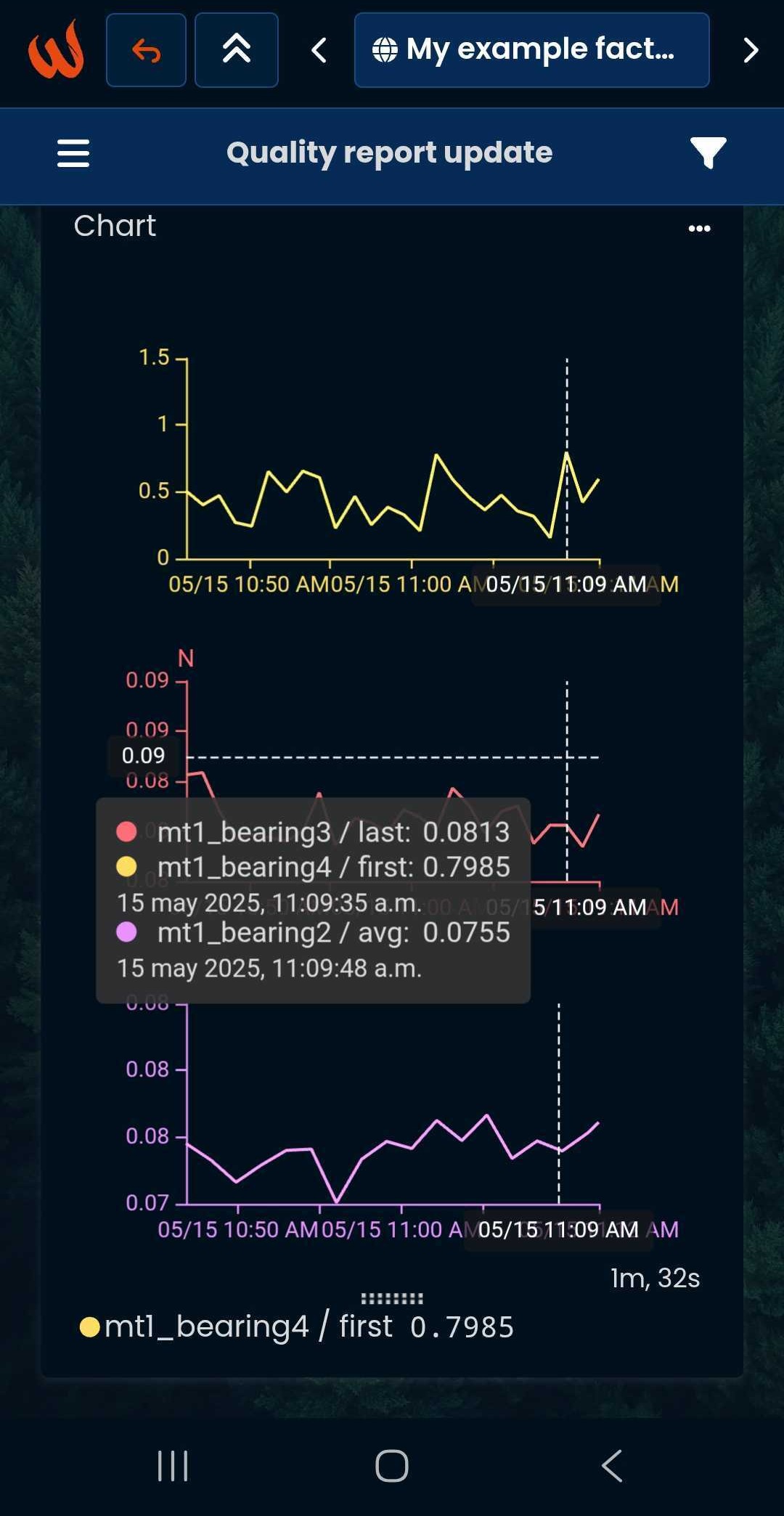Open the filter funnel
Screen dimensions: 784x1516
pos(708,153)
